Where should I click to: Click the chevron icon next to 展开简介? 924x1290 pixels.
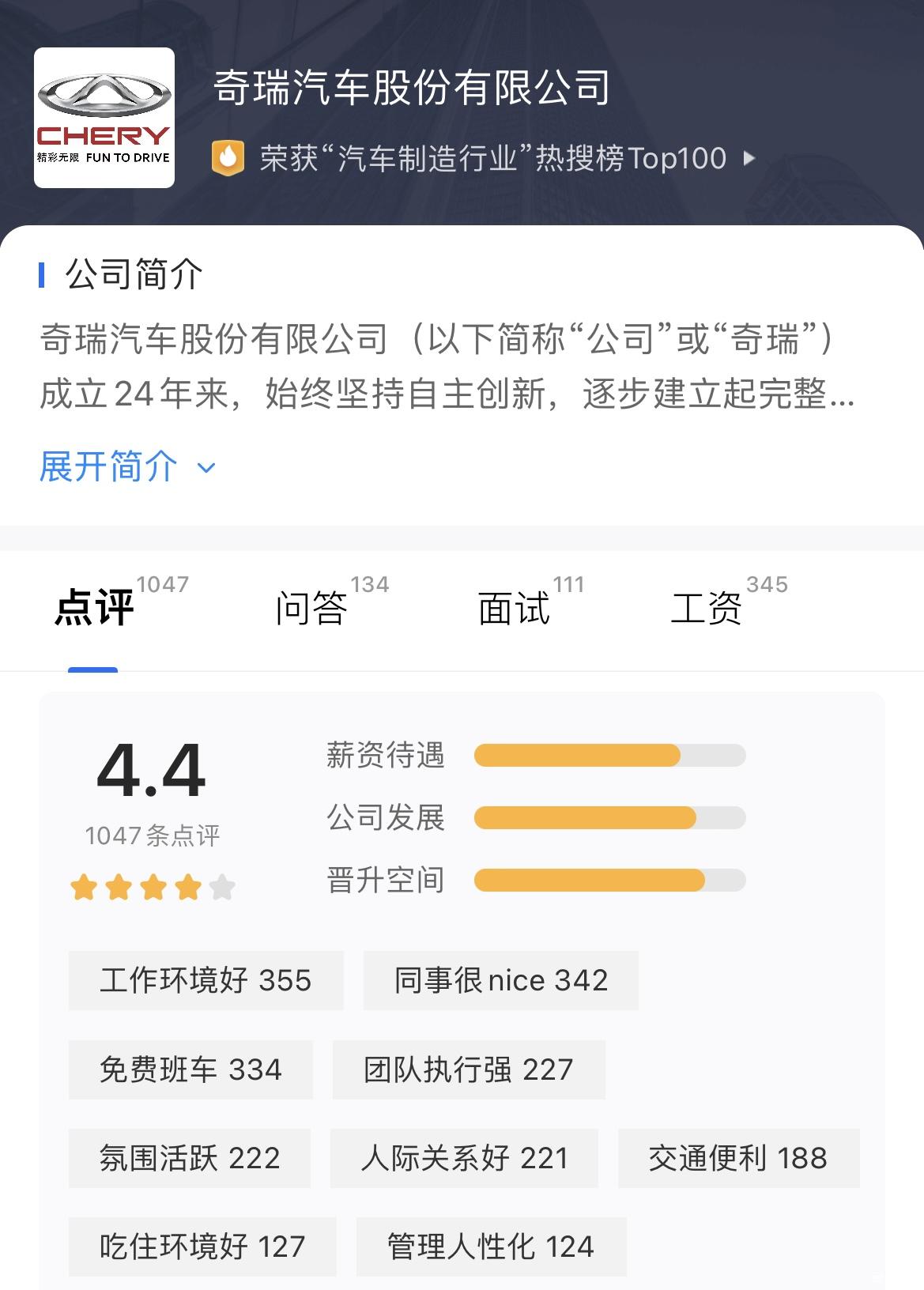coord(206,468)
